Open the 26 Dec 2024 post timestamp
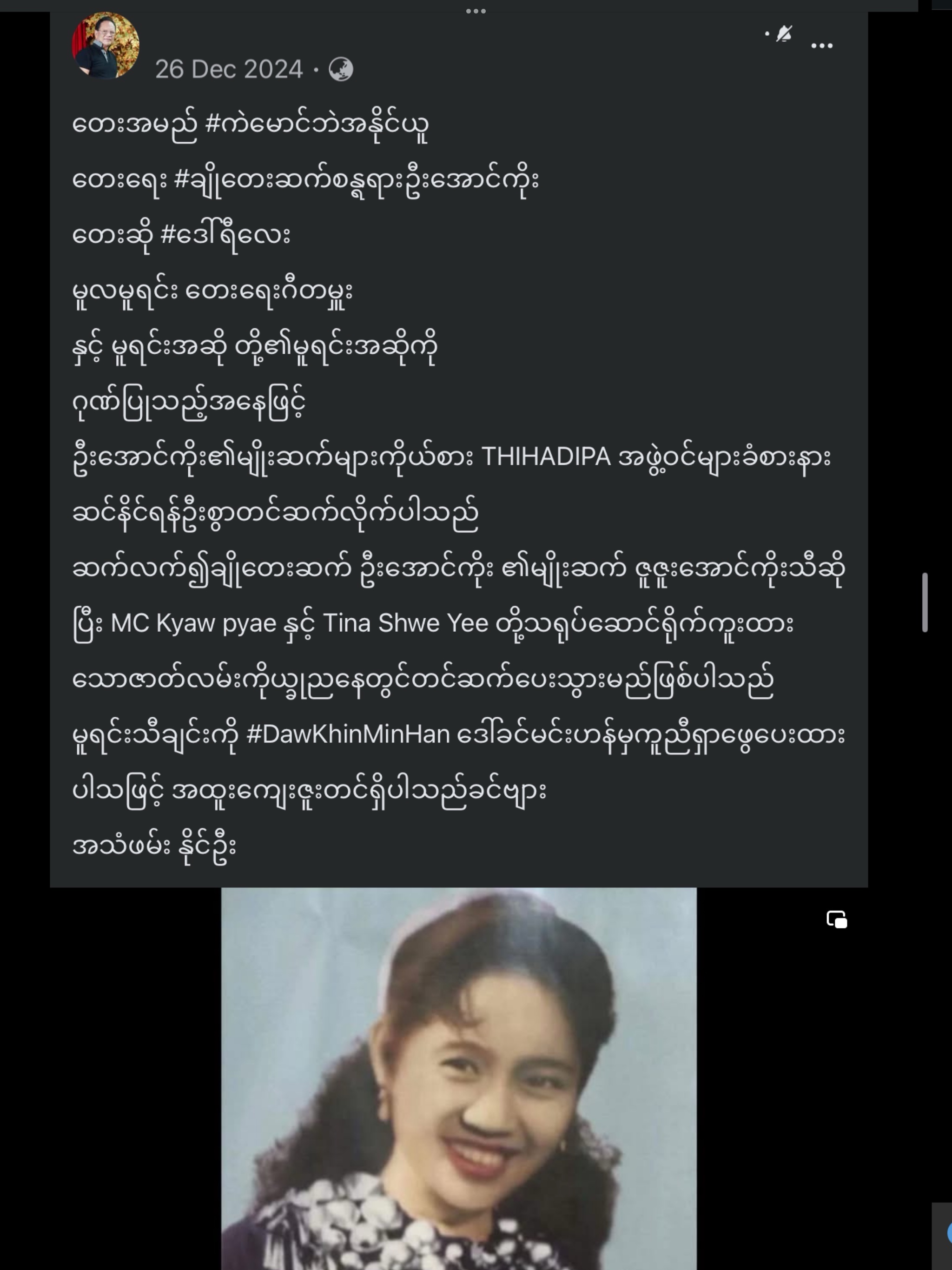This screenshot has height=1270, width=952. [229, 69]
